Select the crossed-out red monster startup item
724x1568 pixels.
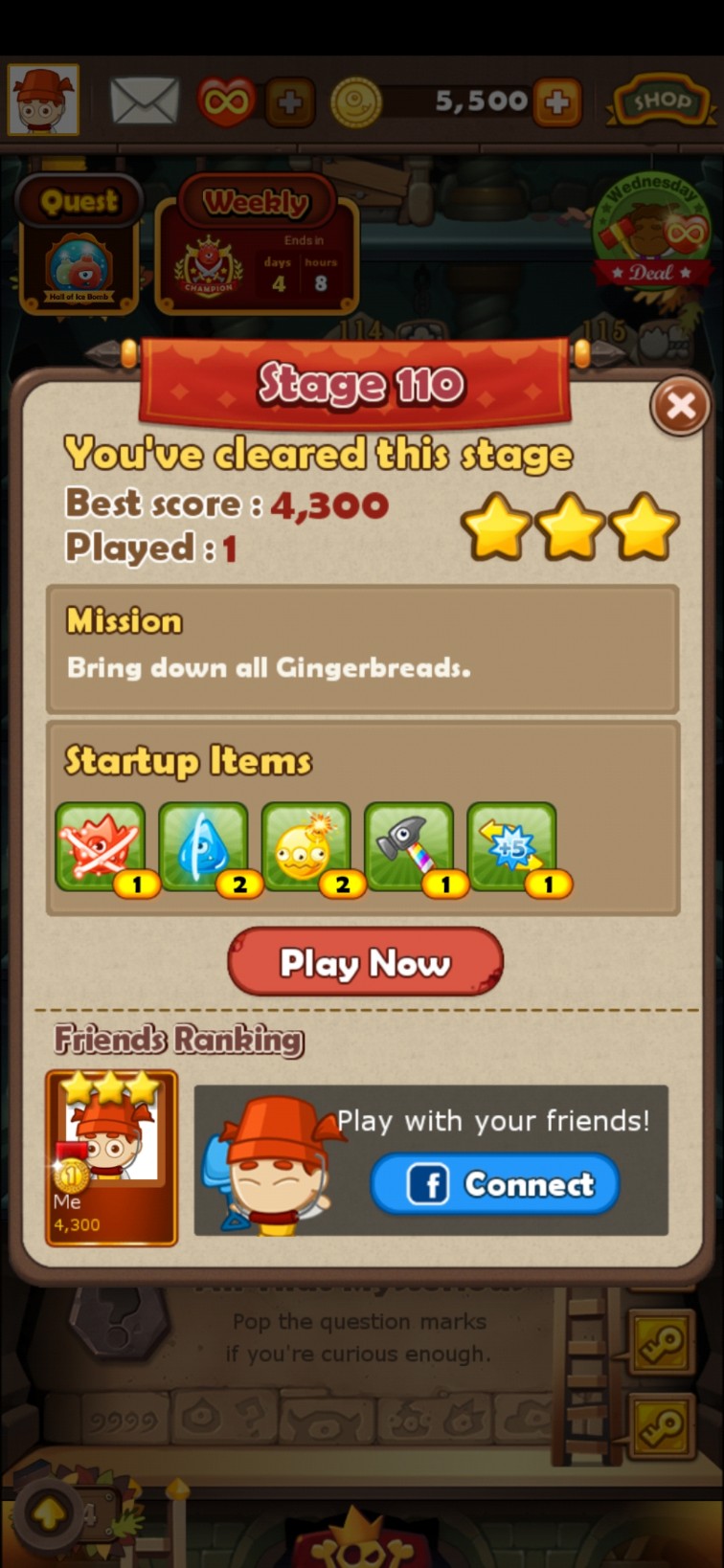pyautogui.click(x=101, y=847)
